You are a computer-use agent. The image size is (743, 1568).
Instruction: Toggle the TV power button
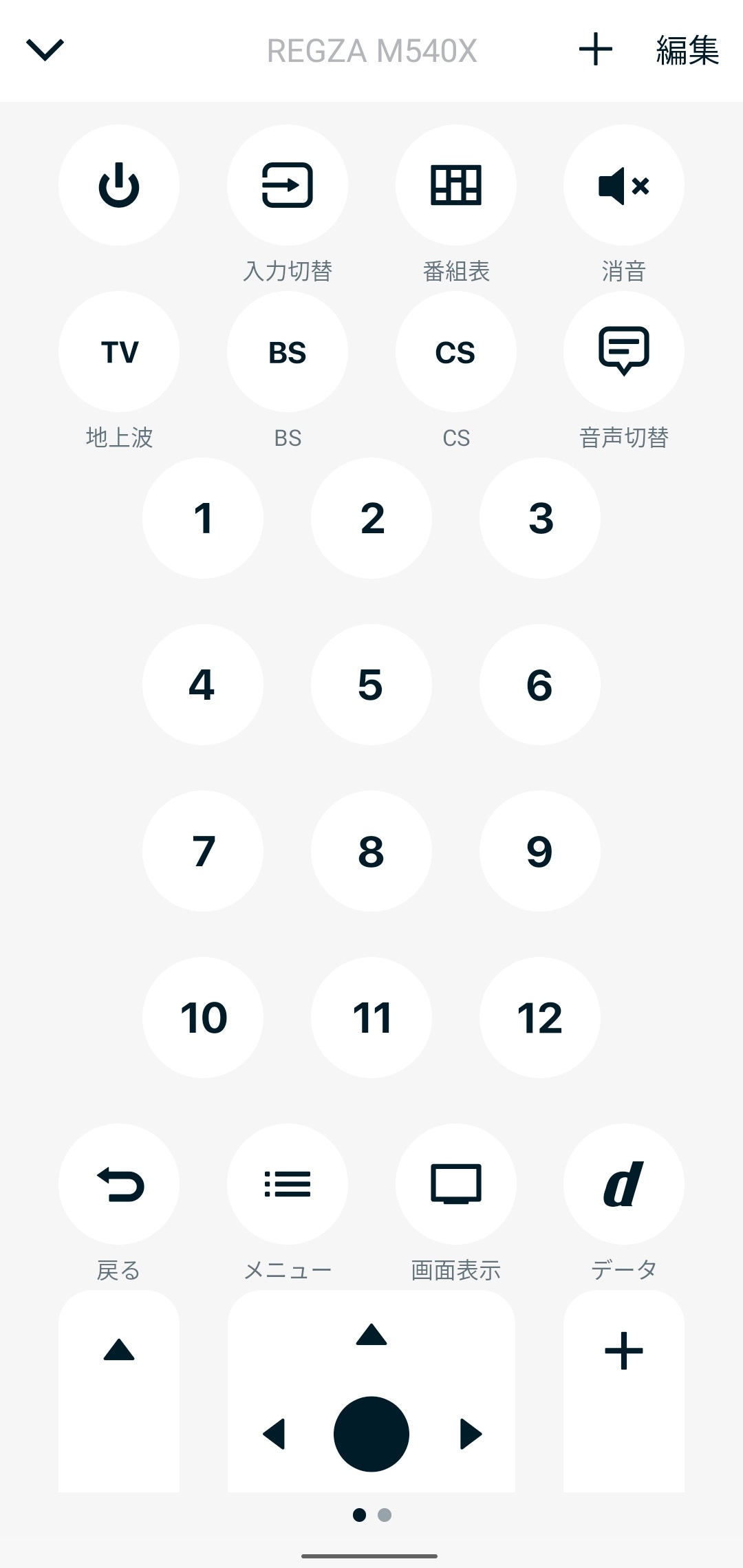[x=119, y=185]
